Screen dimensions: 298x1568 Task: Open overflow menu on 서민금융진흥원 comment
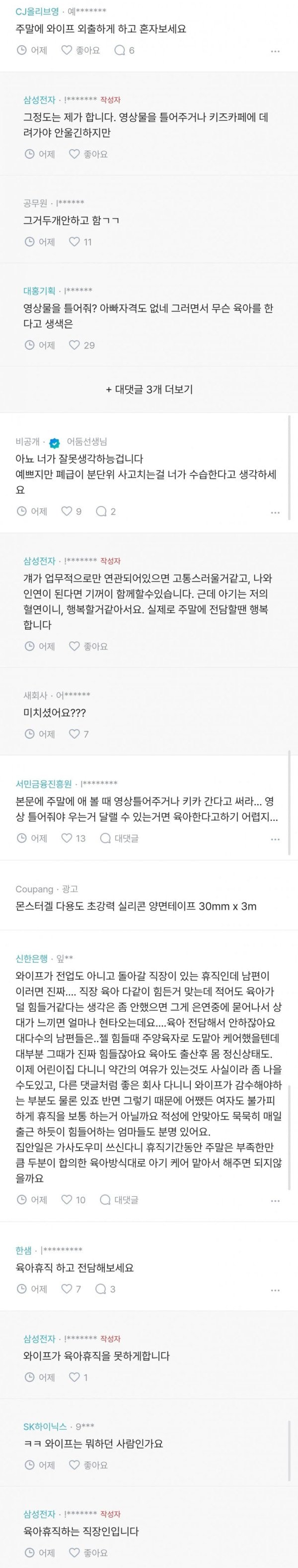[275, 839]
